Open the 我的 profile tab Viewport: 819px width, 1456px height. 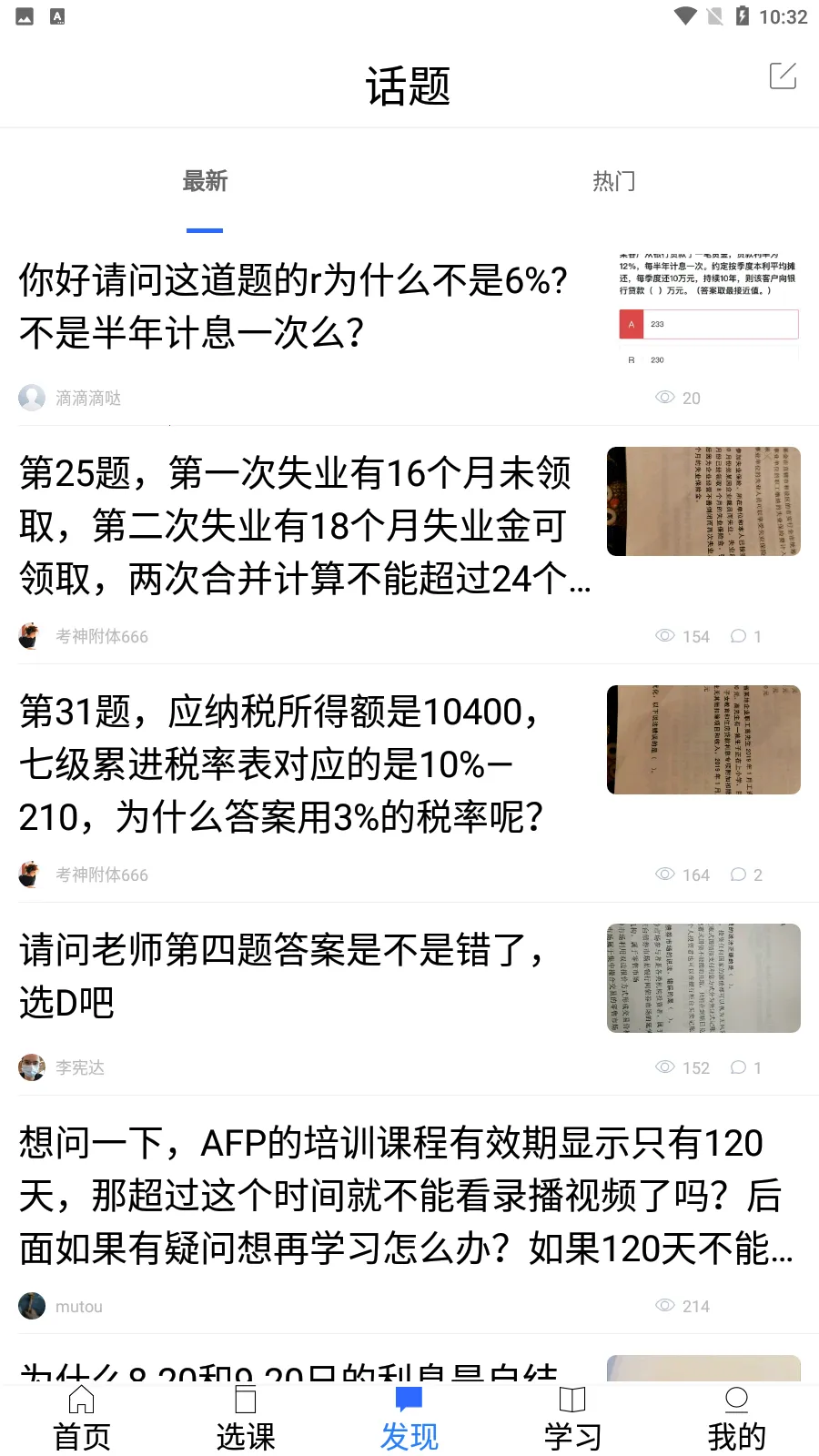click(x=736, y=1420)
